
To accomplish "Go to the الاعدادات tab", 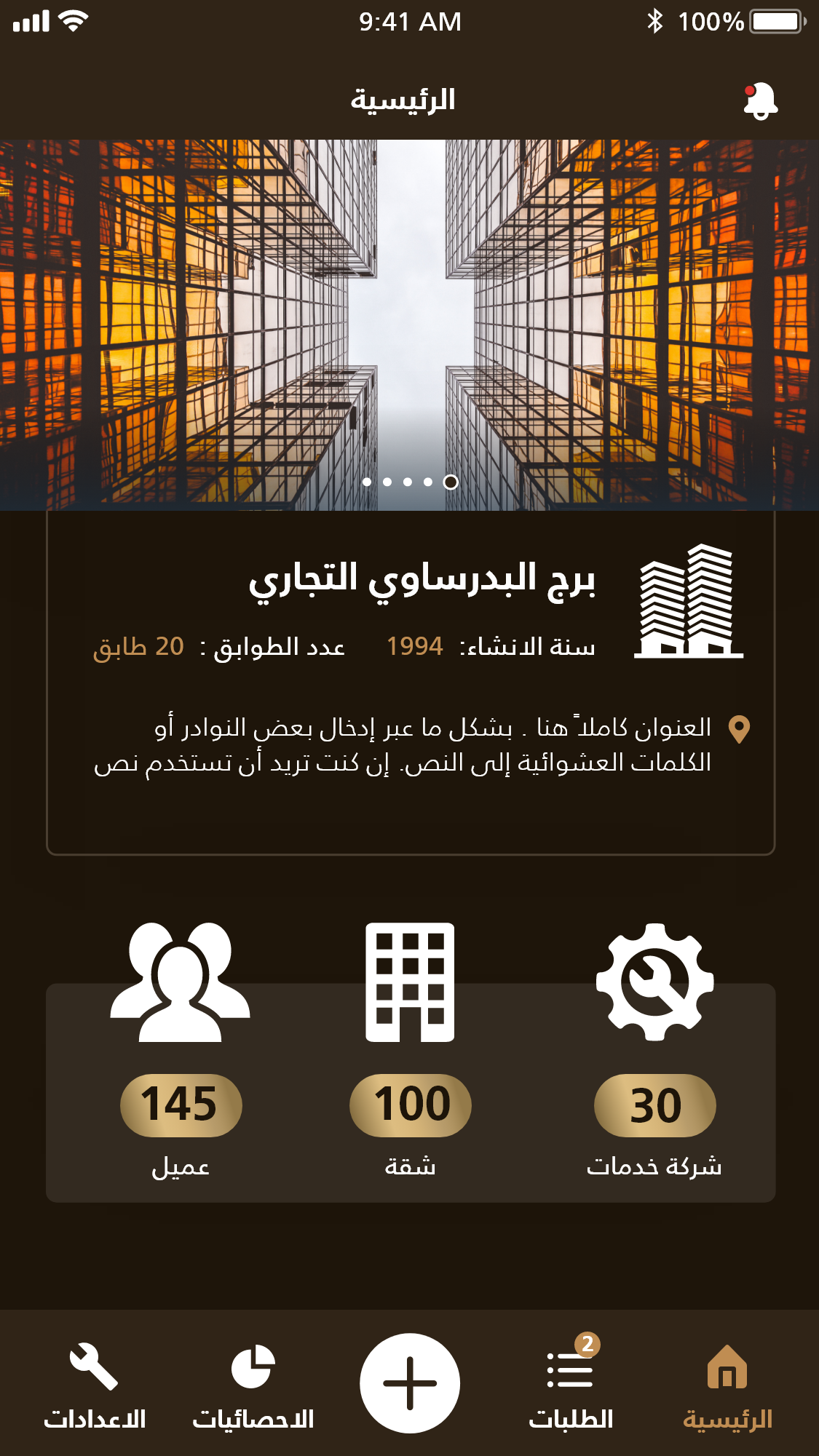I will [95, 1385].
